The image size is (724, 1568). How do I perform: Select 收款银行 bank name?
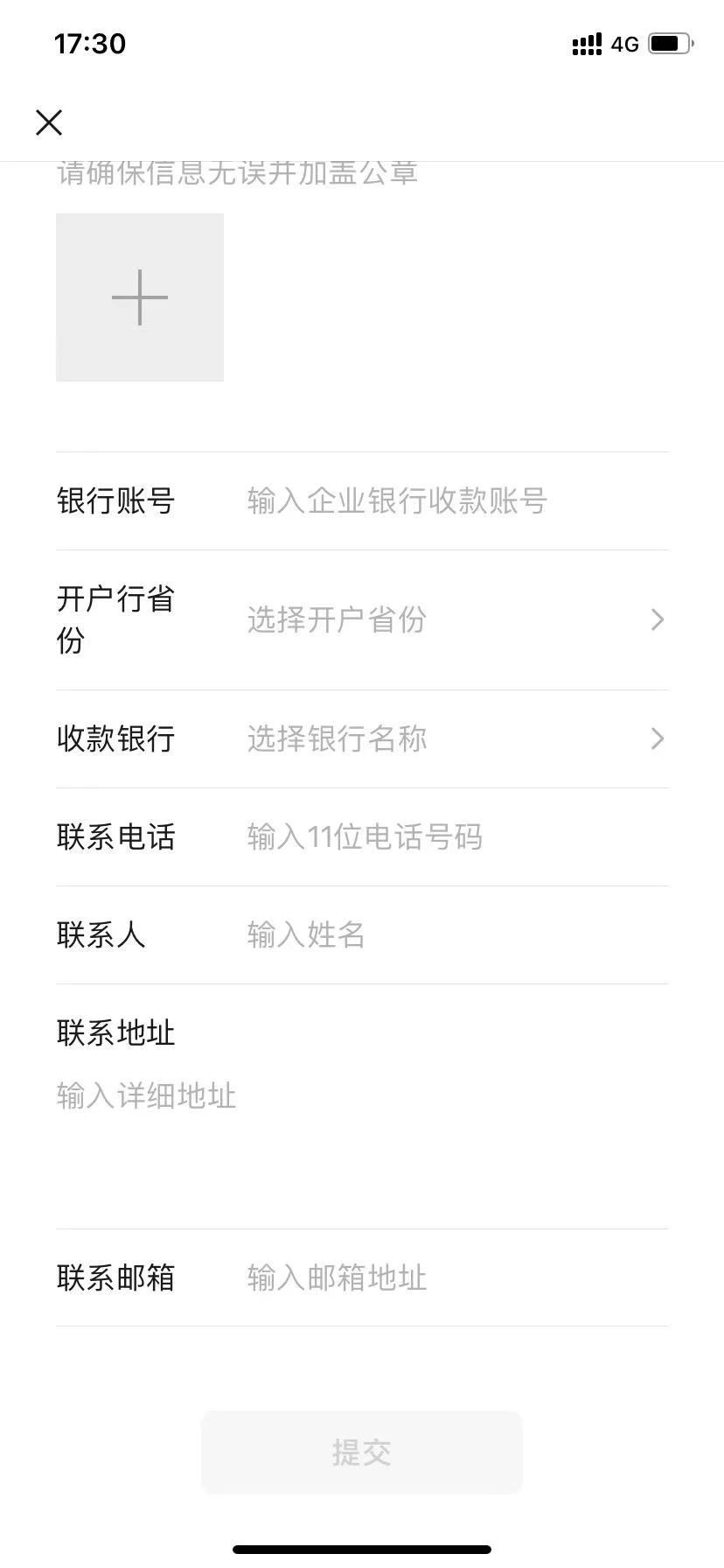362,739
